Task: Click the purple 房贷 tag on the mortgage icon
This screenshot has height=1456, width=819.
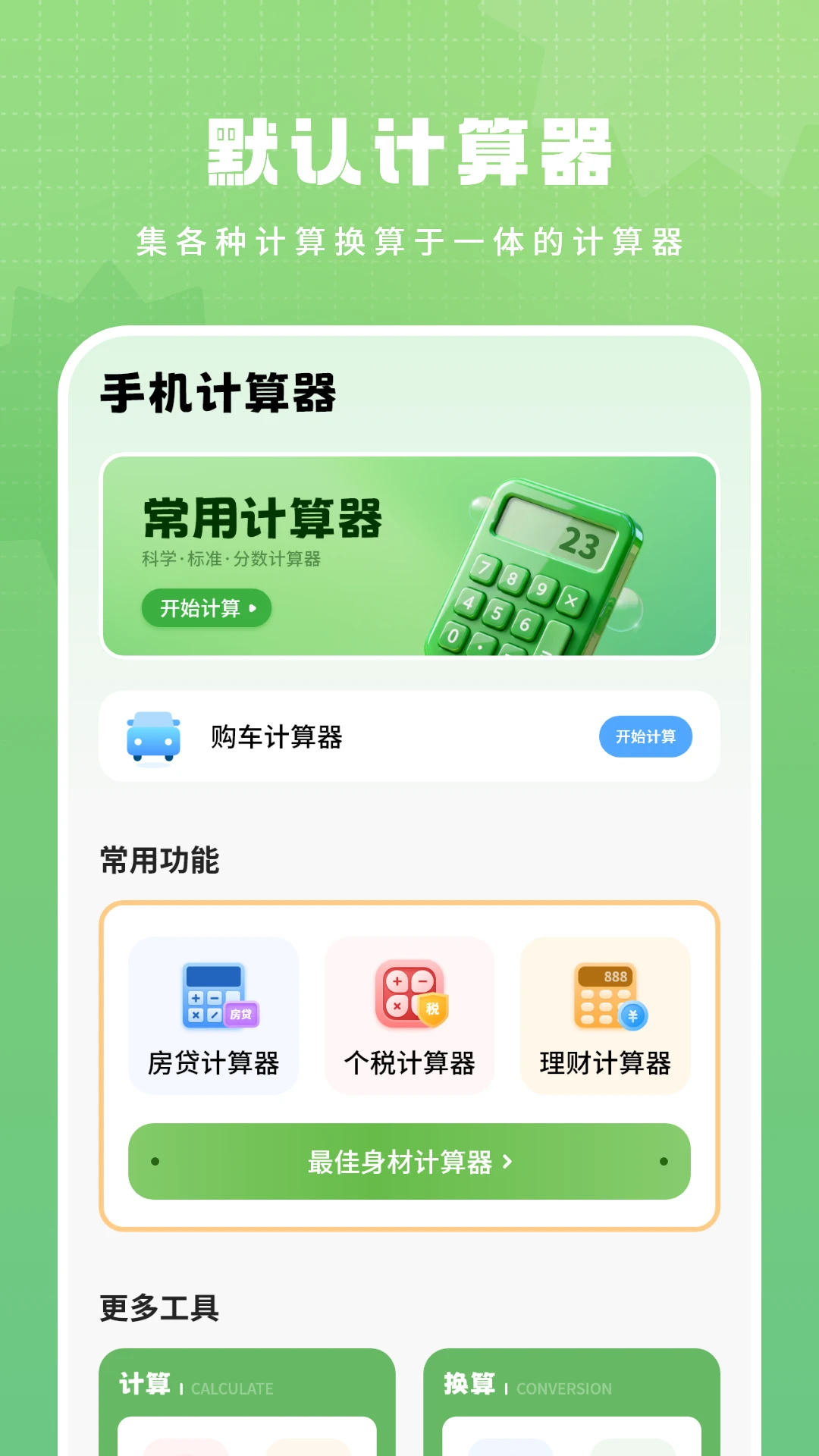Action: [241, 1012]
